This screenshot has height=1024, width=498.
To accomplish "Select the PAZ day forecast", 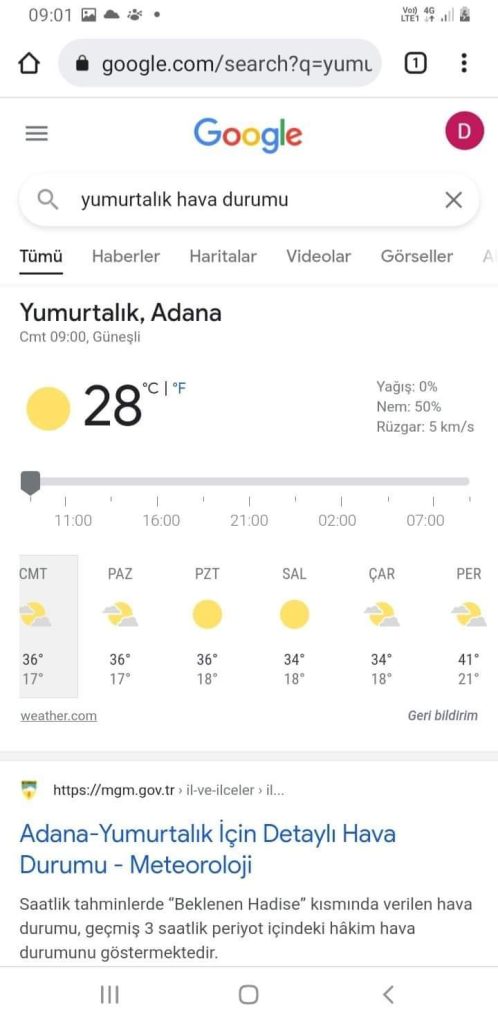I will pos(120,627).
